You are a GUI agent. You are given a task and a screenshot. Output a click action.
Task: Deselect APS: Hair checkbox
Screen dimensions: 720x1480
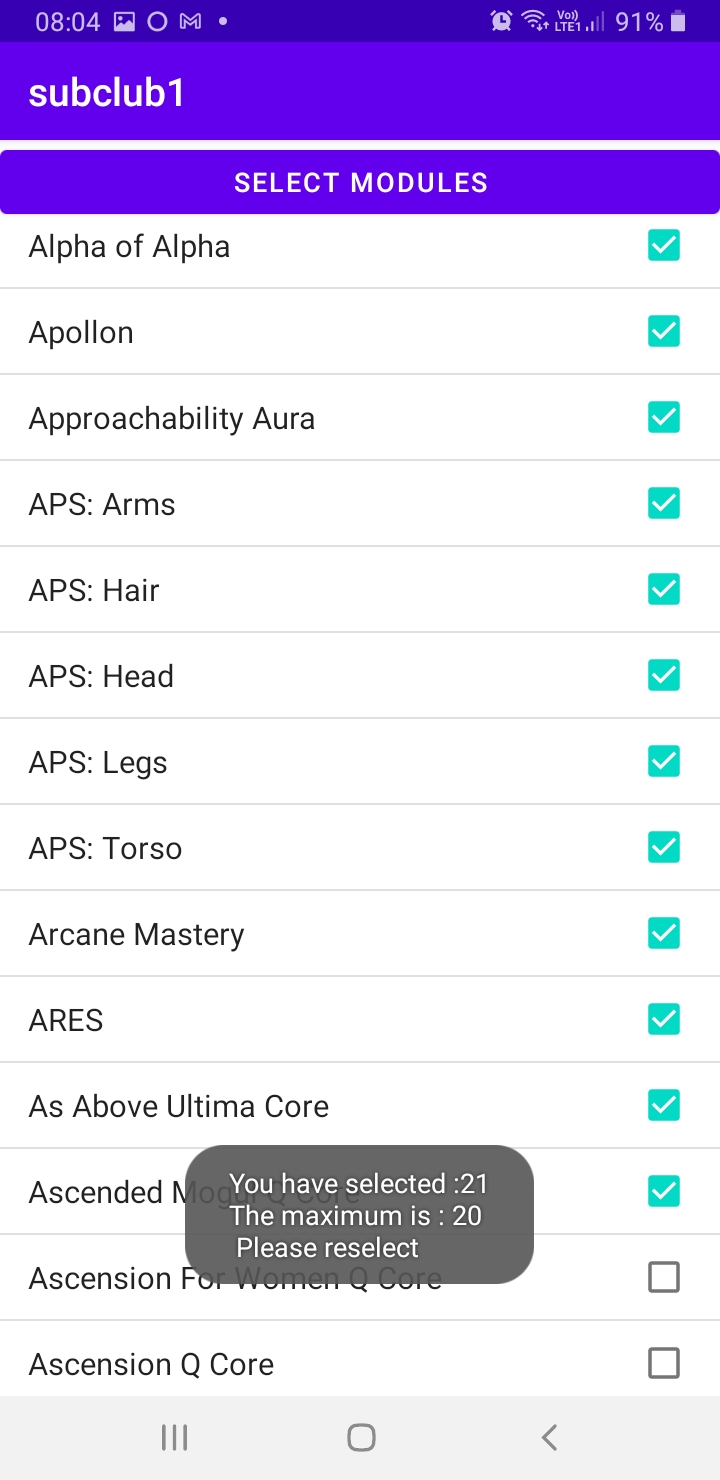664,589
